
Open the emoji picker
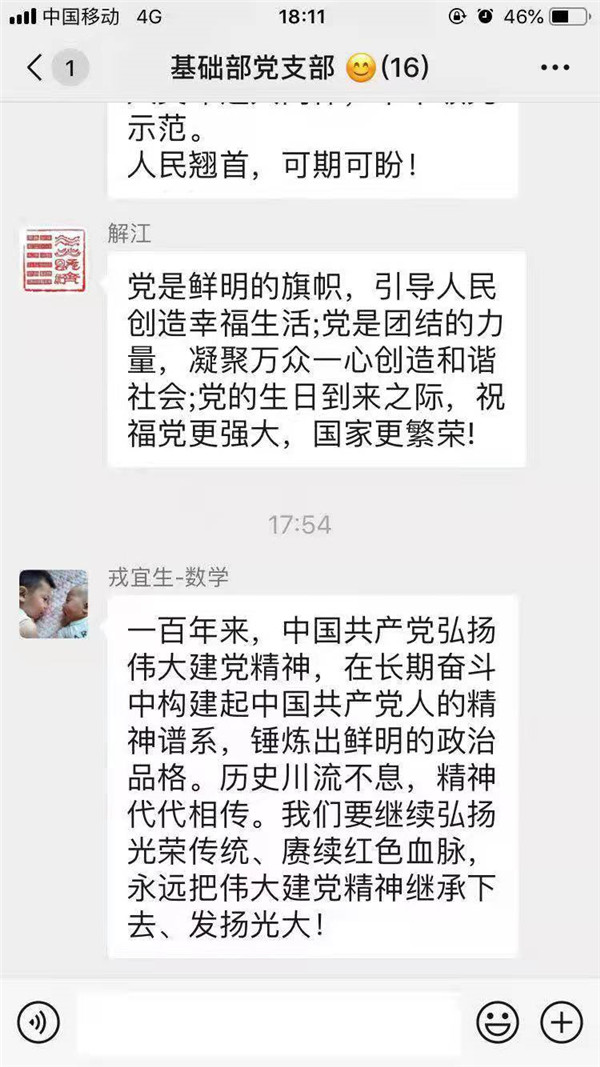(x=496, y=1021)
